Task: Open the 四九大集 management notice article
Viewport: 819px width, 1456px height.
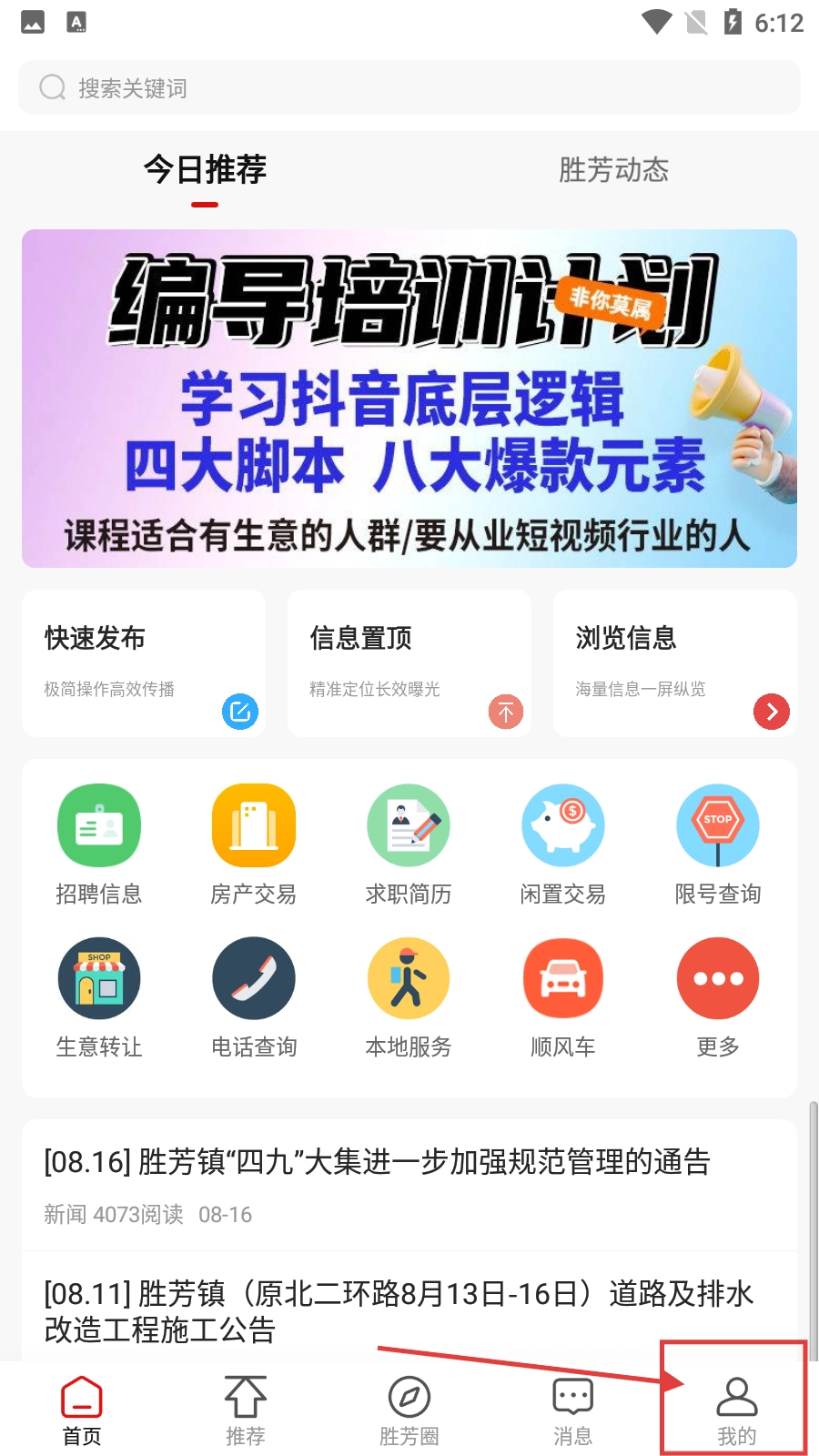Action: click(377, 1162)
